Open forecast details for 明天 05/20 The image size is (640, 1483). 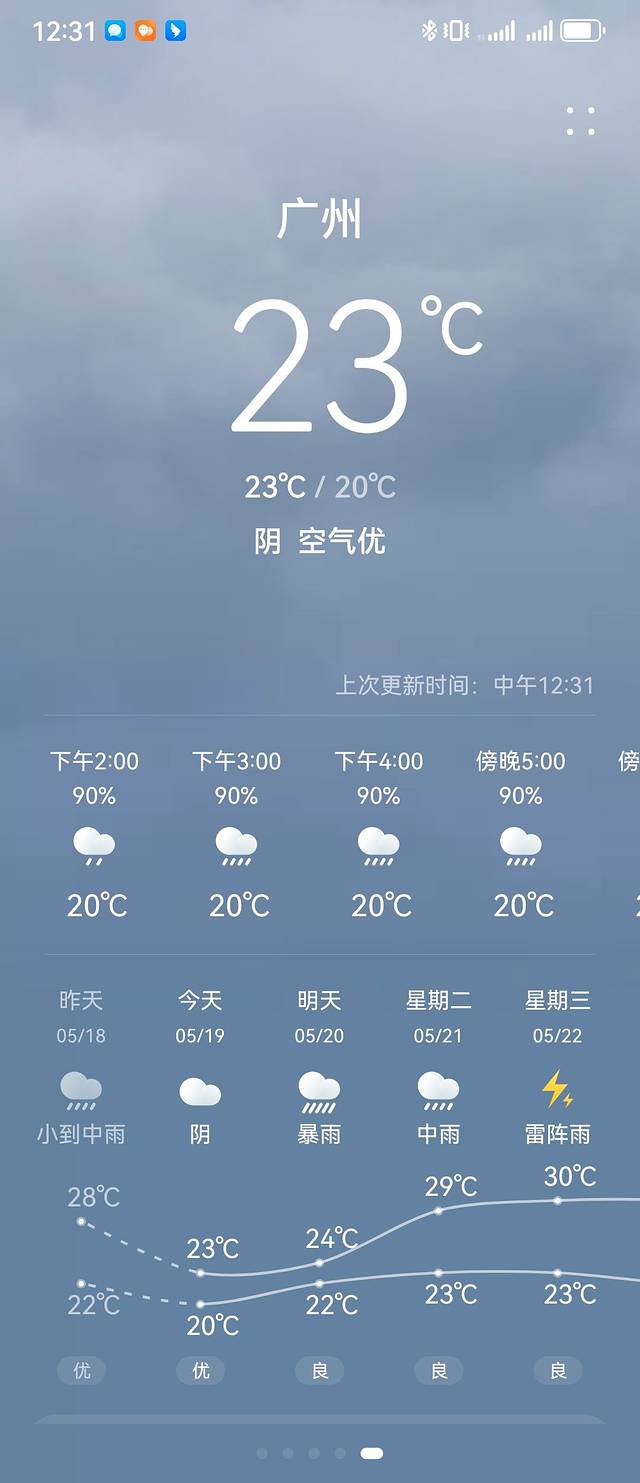(x=319, y=1066)
